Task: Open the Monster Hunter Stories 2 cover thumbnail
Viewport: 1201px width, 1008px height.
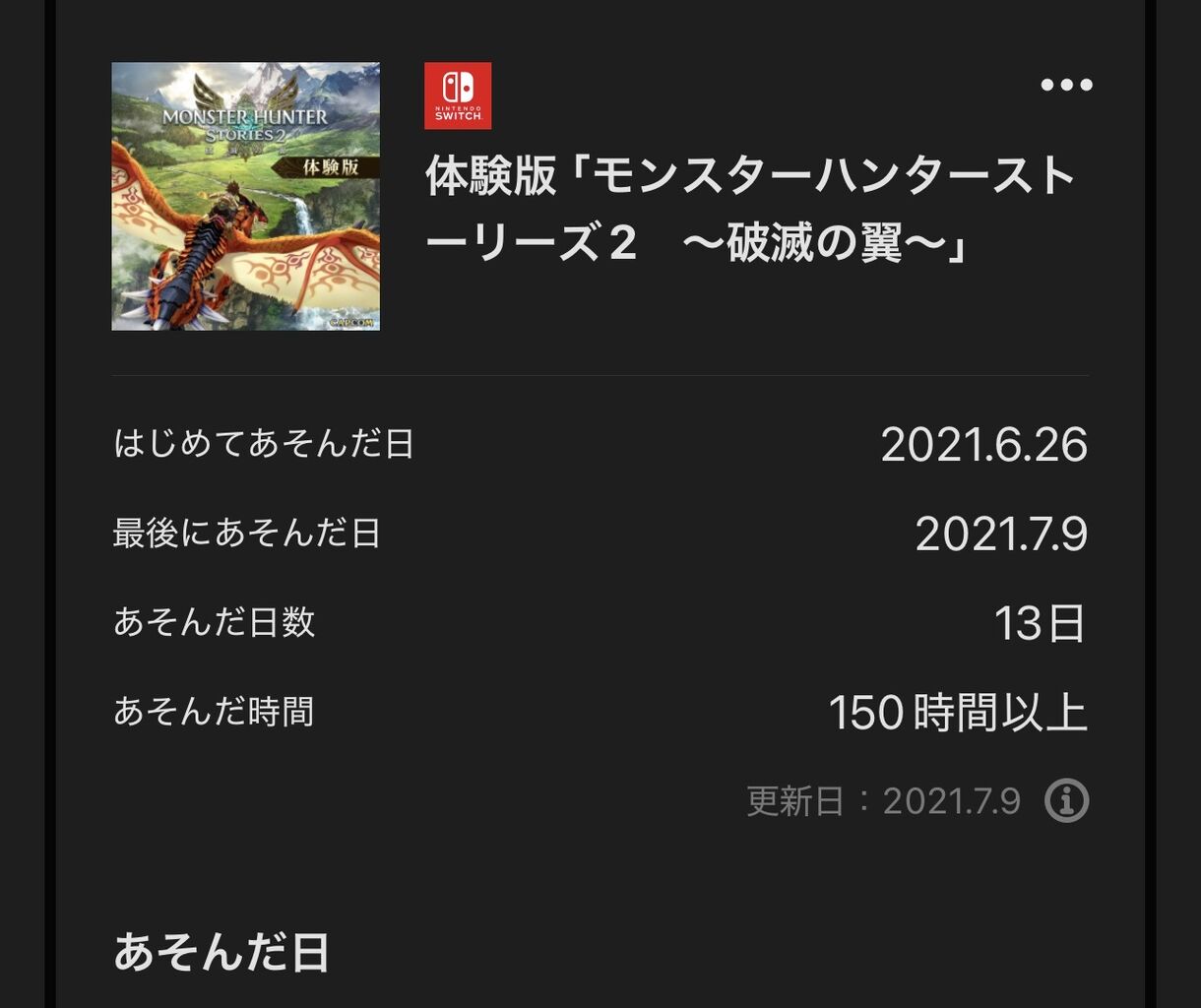Action: (x=246, y=197)
